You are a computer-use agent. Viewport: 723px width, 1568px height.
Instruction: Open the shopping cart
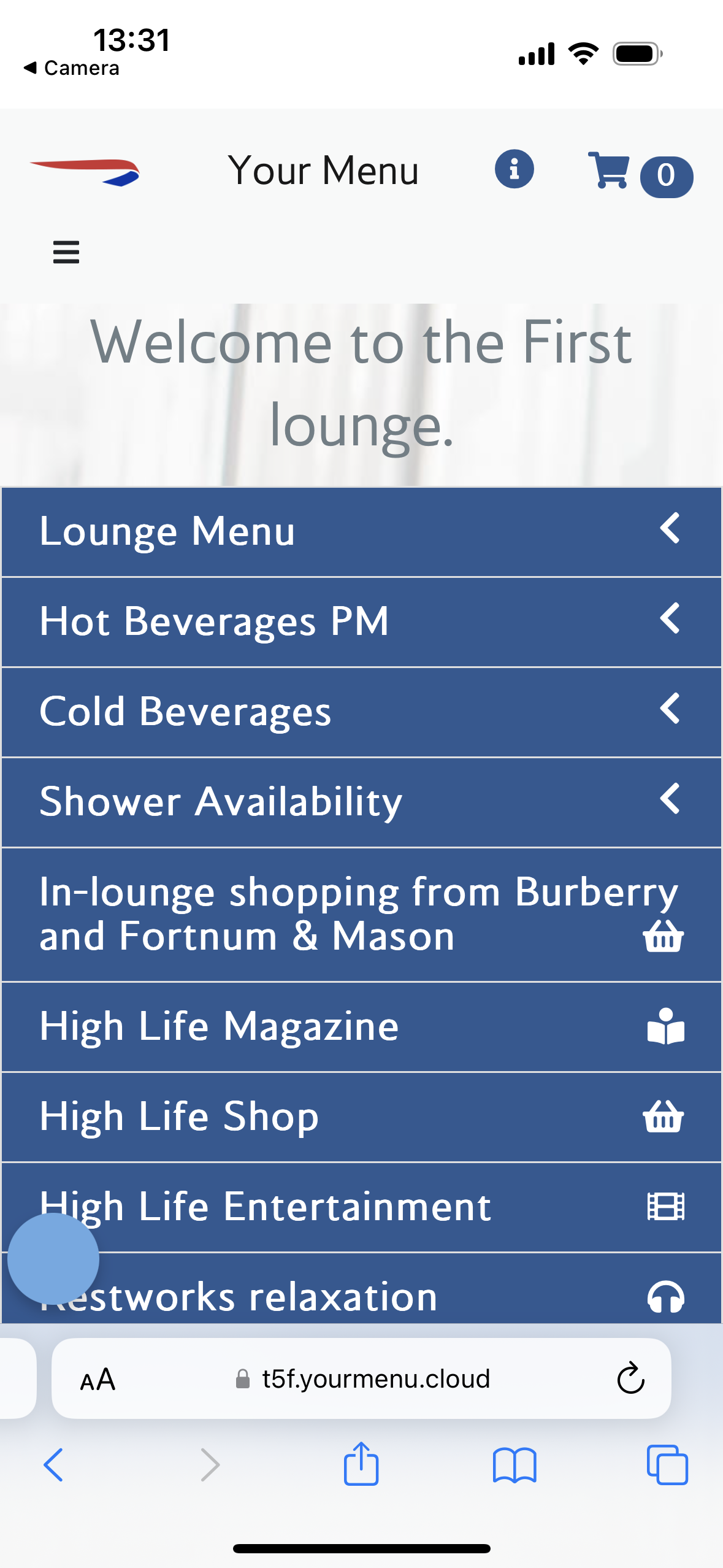(608, 171)
